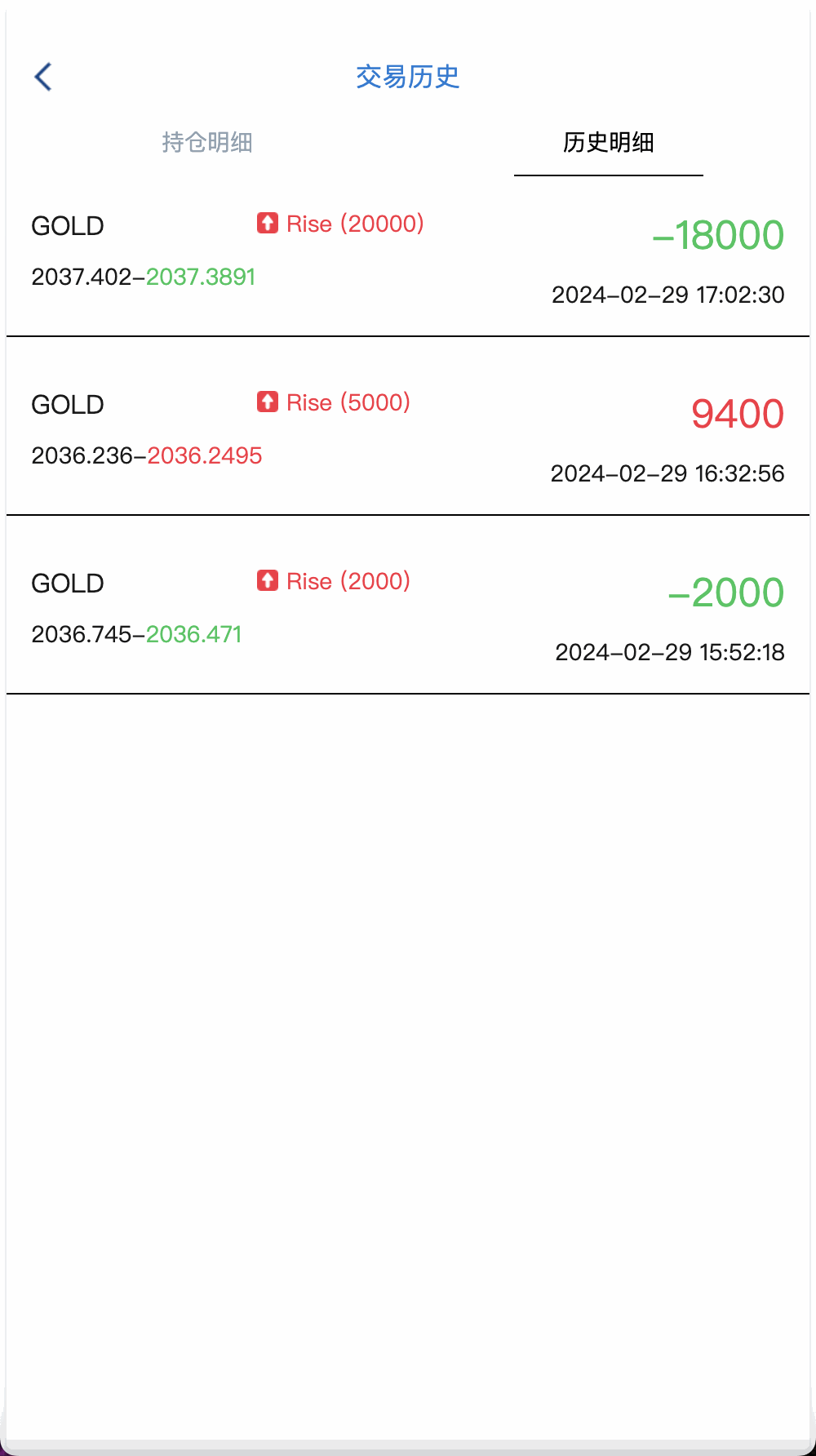Screen dimensions: 816x1456
Task: Click the 交易历史 page title
Action: [407, 78]
